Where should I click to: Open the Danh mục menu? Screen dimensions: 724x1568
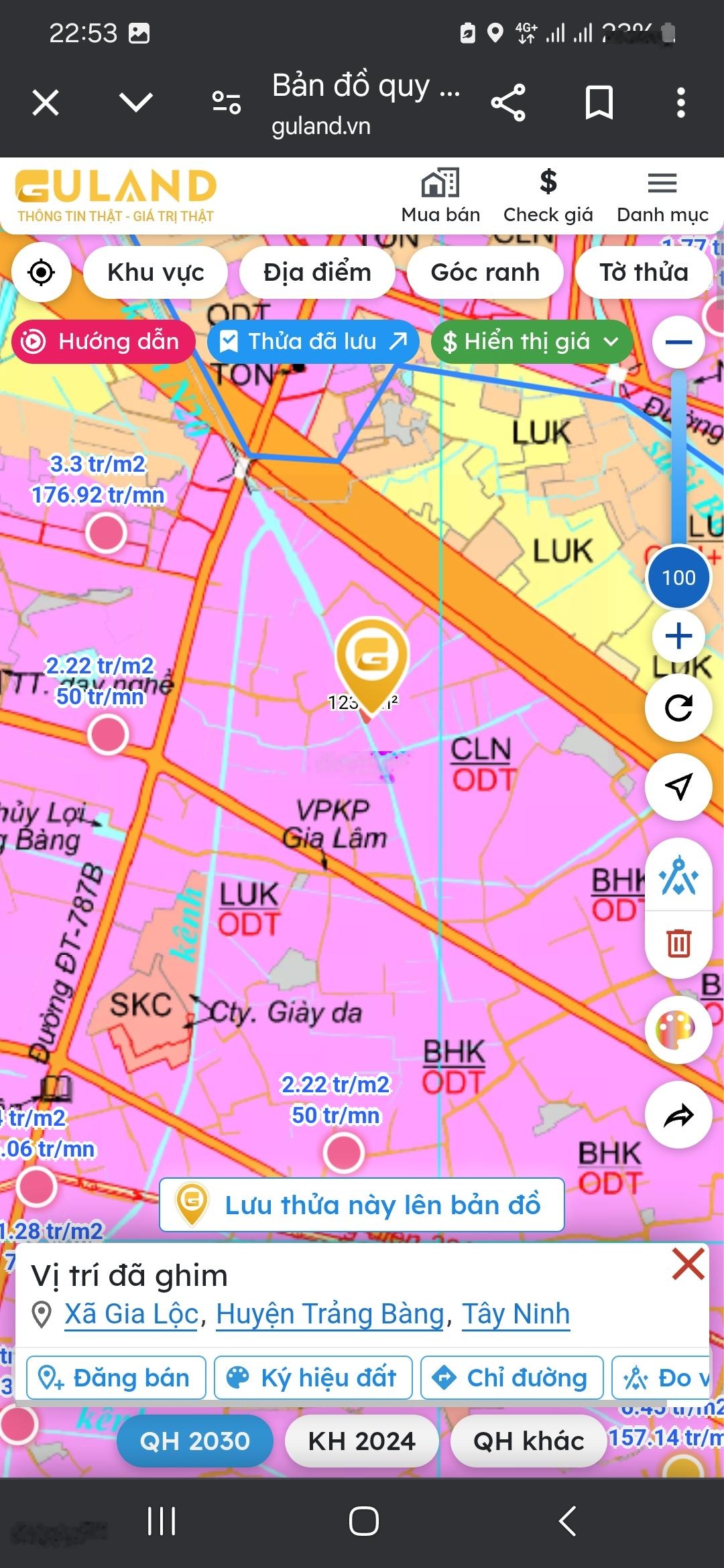662,196
